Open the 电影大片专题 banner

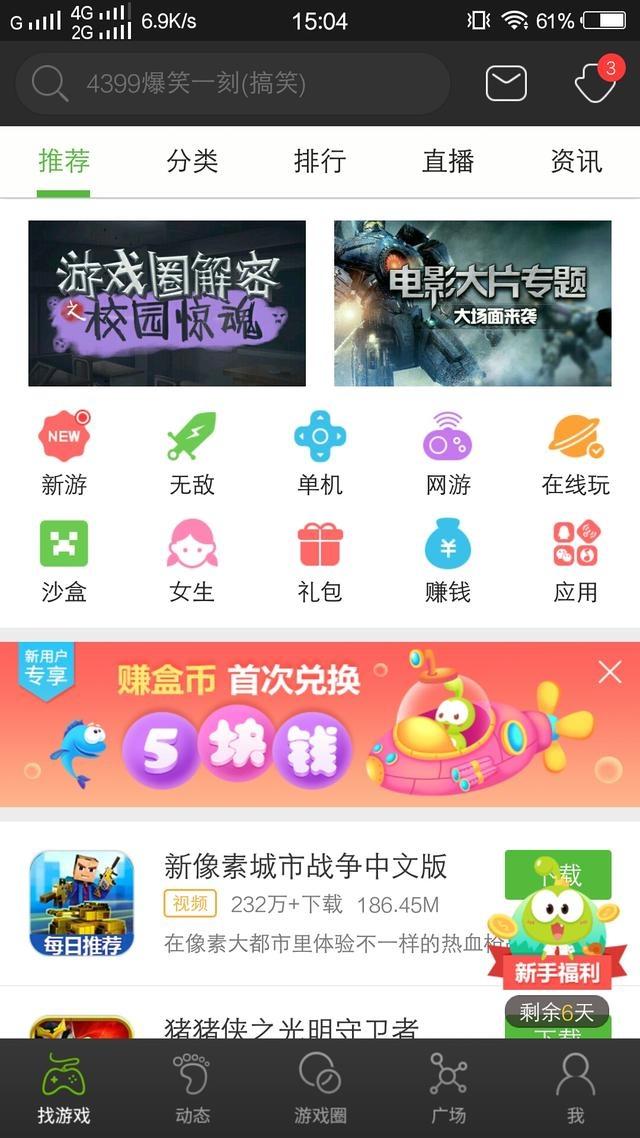[x=472, y=303]
